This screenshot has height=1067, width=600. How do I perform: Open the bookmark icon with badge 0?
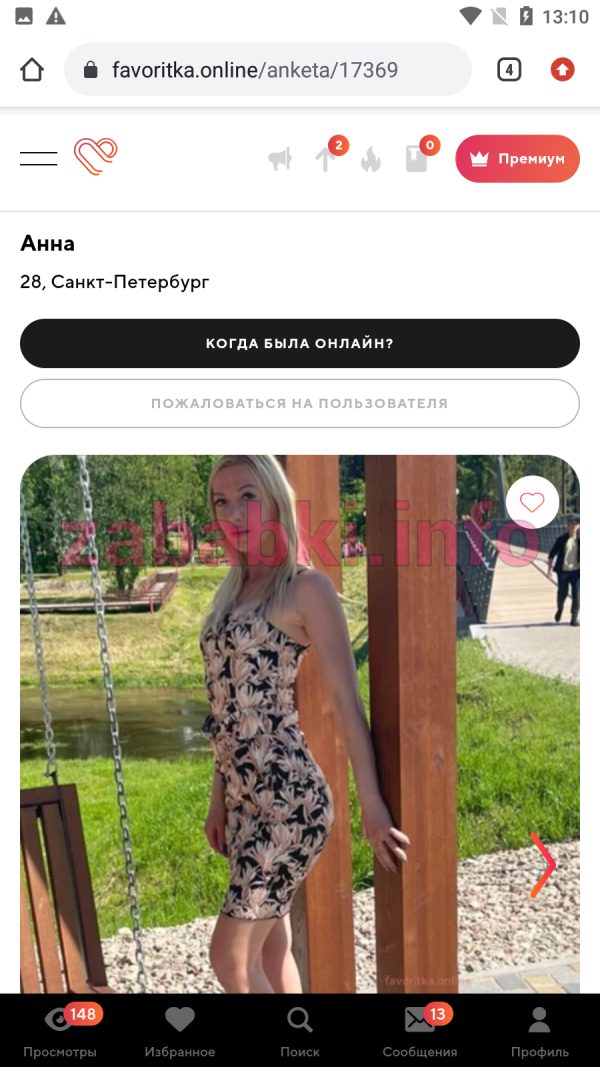pos(416,159)
